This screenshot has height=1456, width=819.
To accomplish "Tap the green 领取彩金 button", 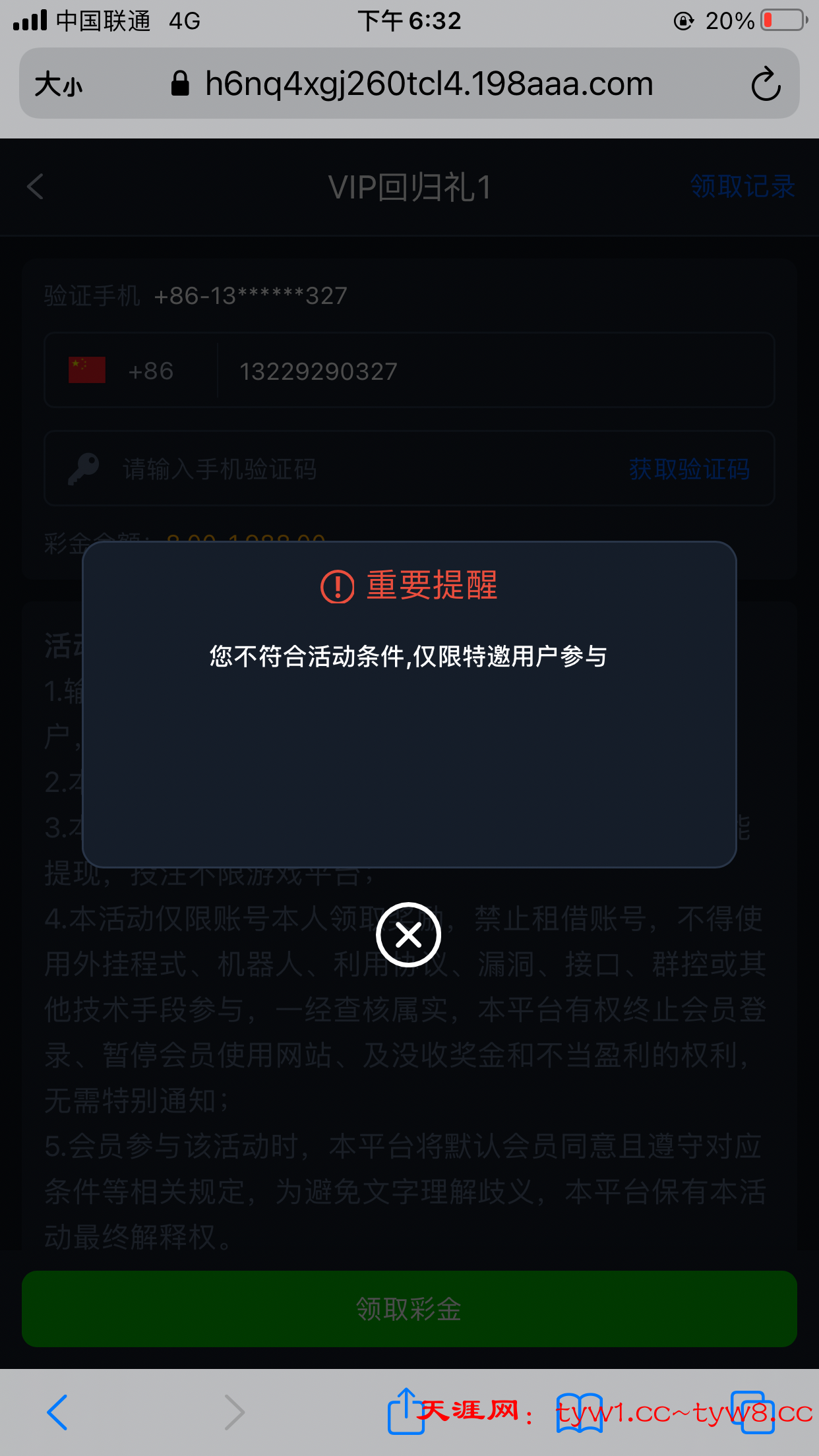I will pyautogui.click(x=409, y=1308).
